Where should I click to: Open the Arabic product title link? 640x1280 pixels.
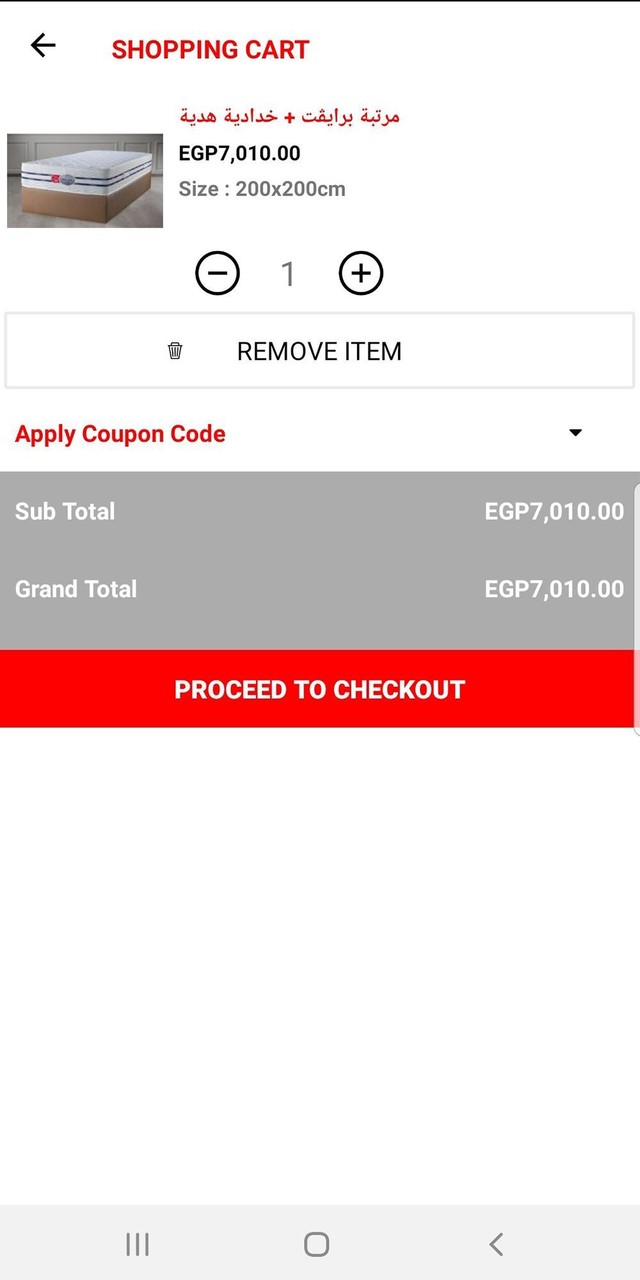(289, 116)
